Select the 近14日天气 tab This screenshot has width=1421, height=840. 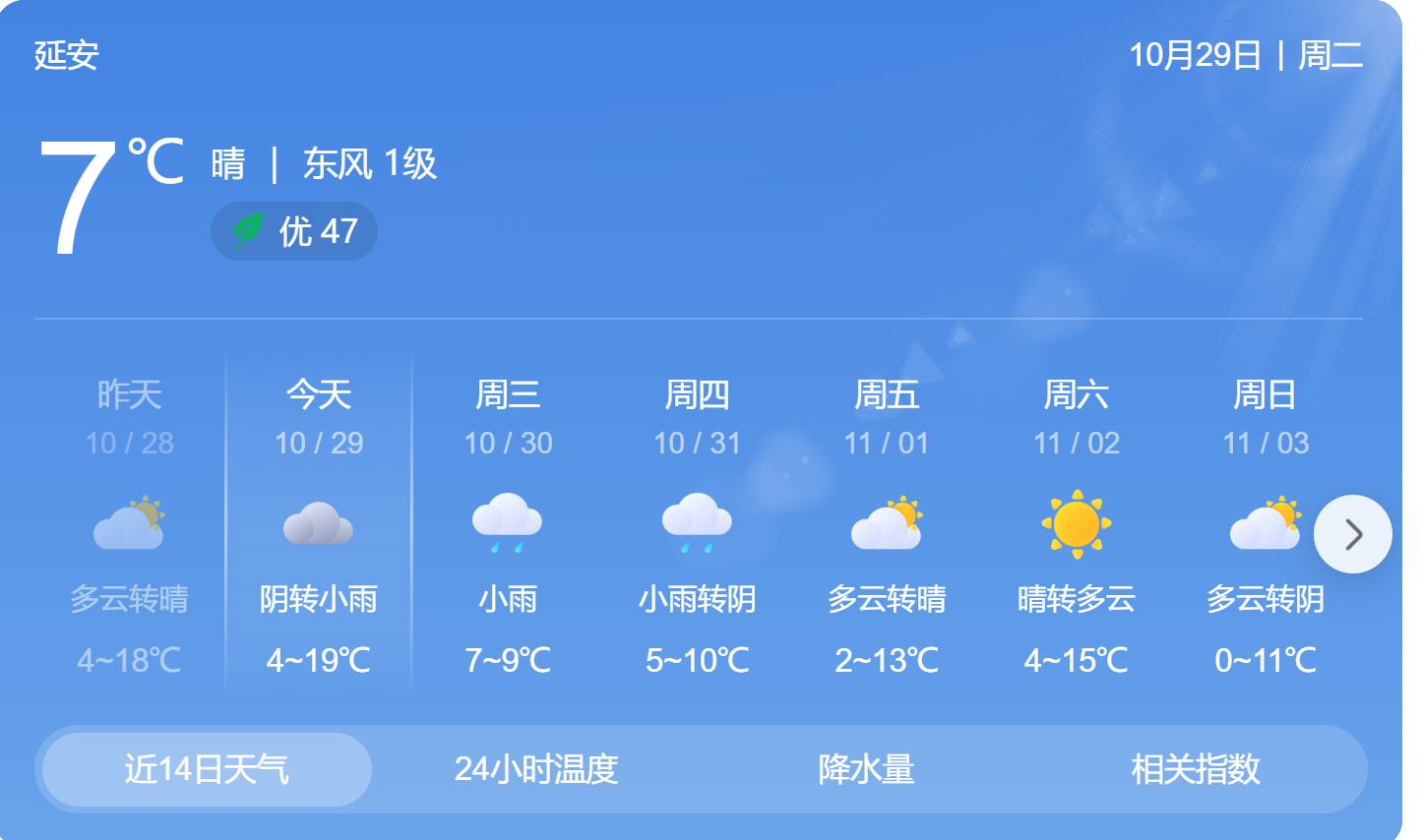tap(207, 769)
